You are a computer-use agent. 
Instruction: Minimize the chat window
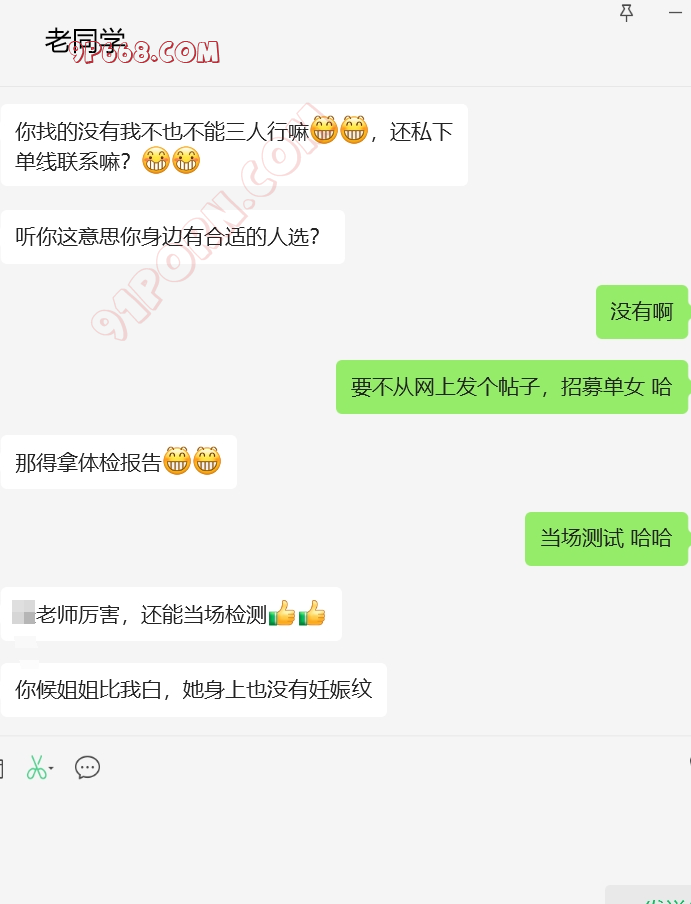675,12
